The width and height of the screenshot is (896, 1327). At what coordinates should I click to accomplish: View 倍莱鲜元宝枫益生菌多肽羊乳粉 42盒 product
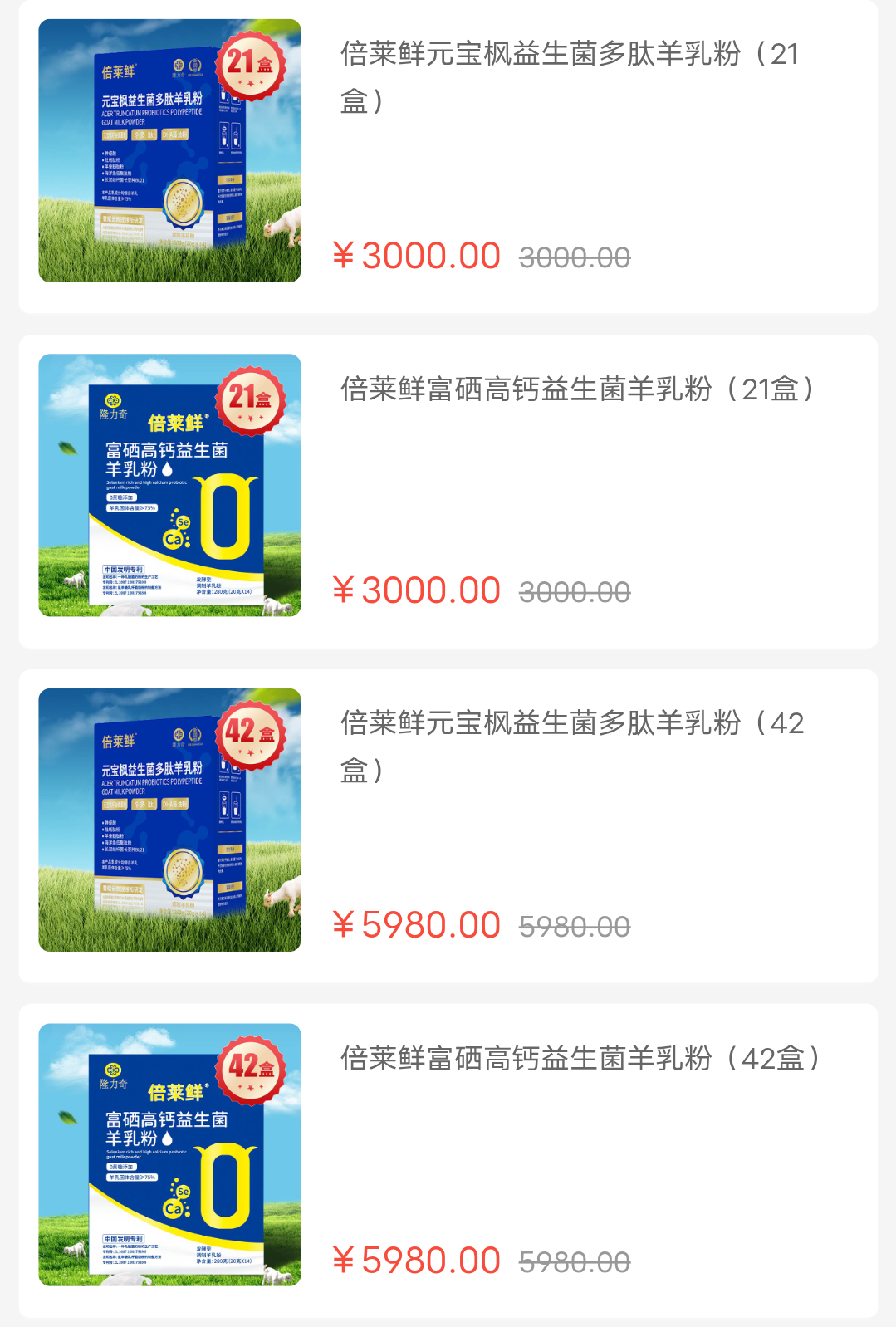(448, 825)
